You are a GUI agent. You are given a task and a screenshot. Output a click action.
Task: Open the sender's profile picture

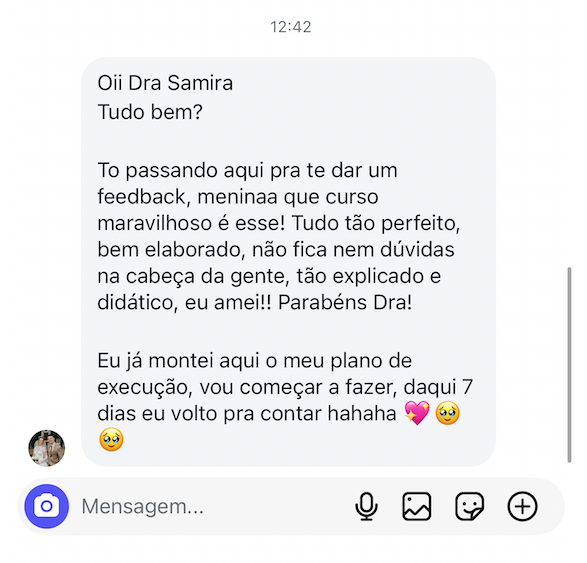click(x=47, y=448)
